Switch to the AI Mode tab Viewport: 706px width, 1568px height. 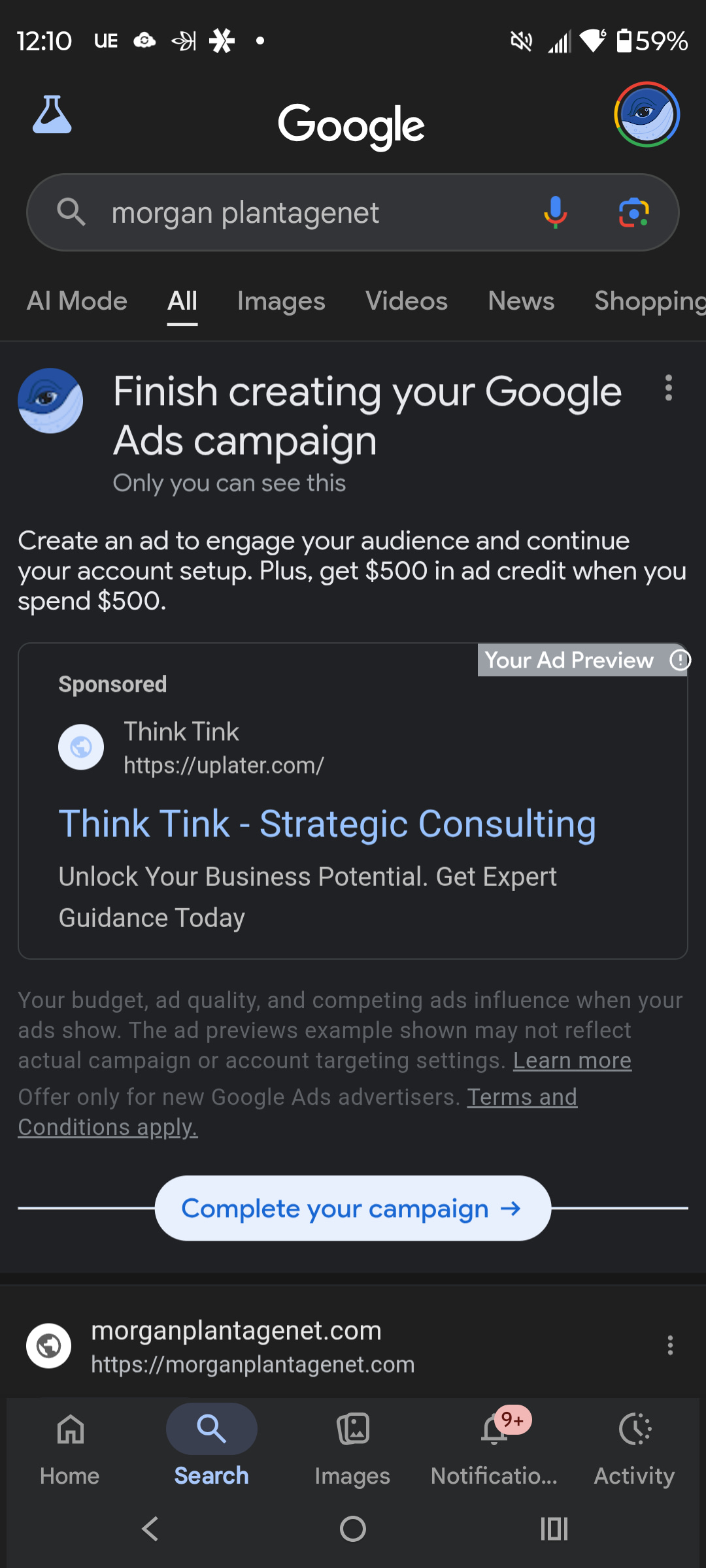point(77,301)
